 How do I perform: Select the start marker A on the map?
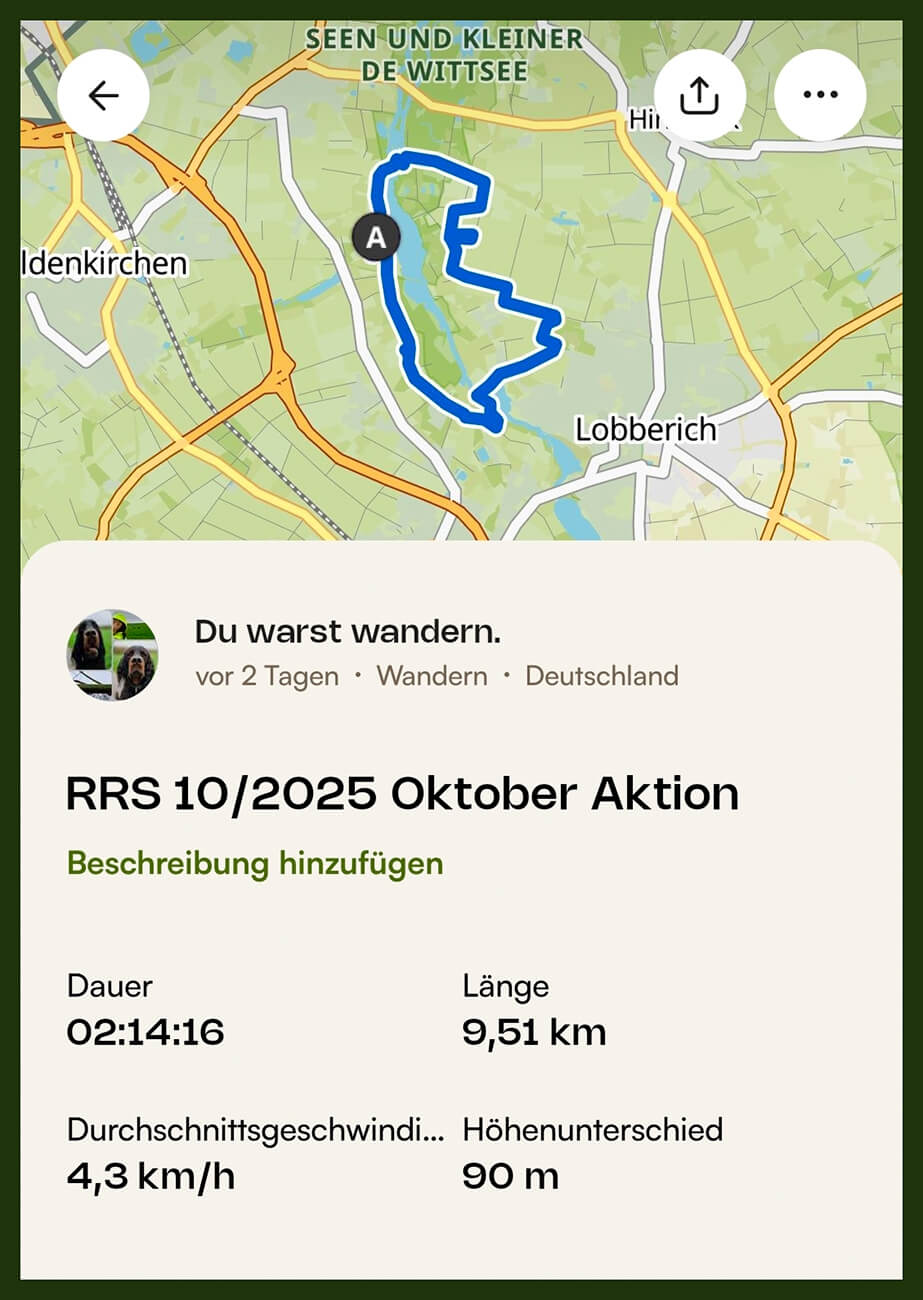click(x=376, y=238)
